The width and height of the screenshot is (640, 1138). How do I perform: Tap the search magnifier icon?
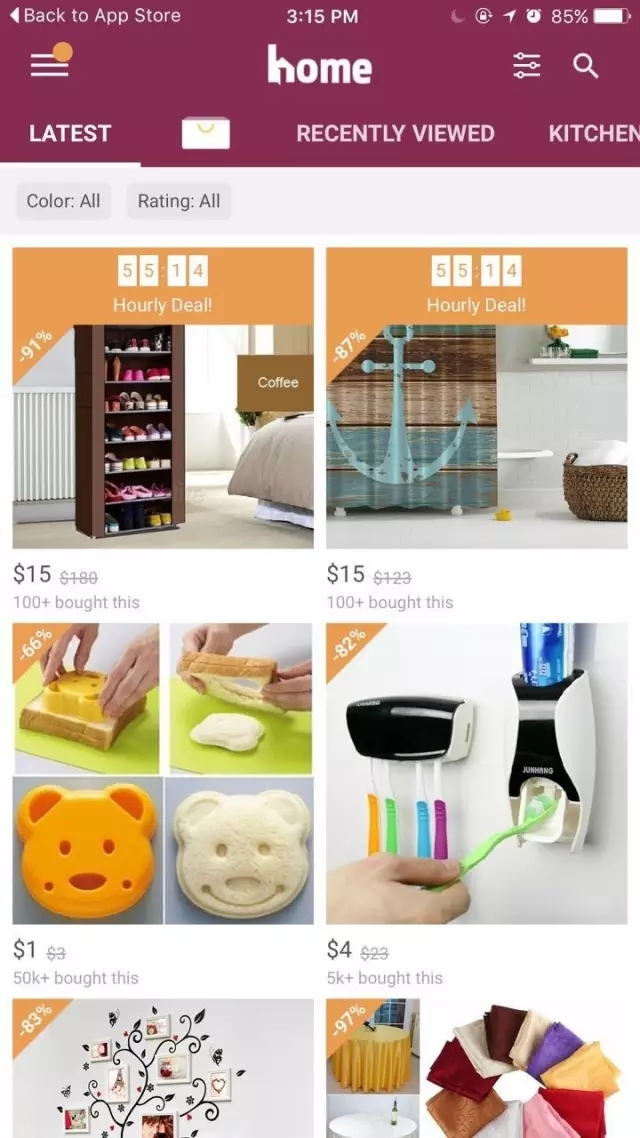coord(586,66)
